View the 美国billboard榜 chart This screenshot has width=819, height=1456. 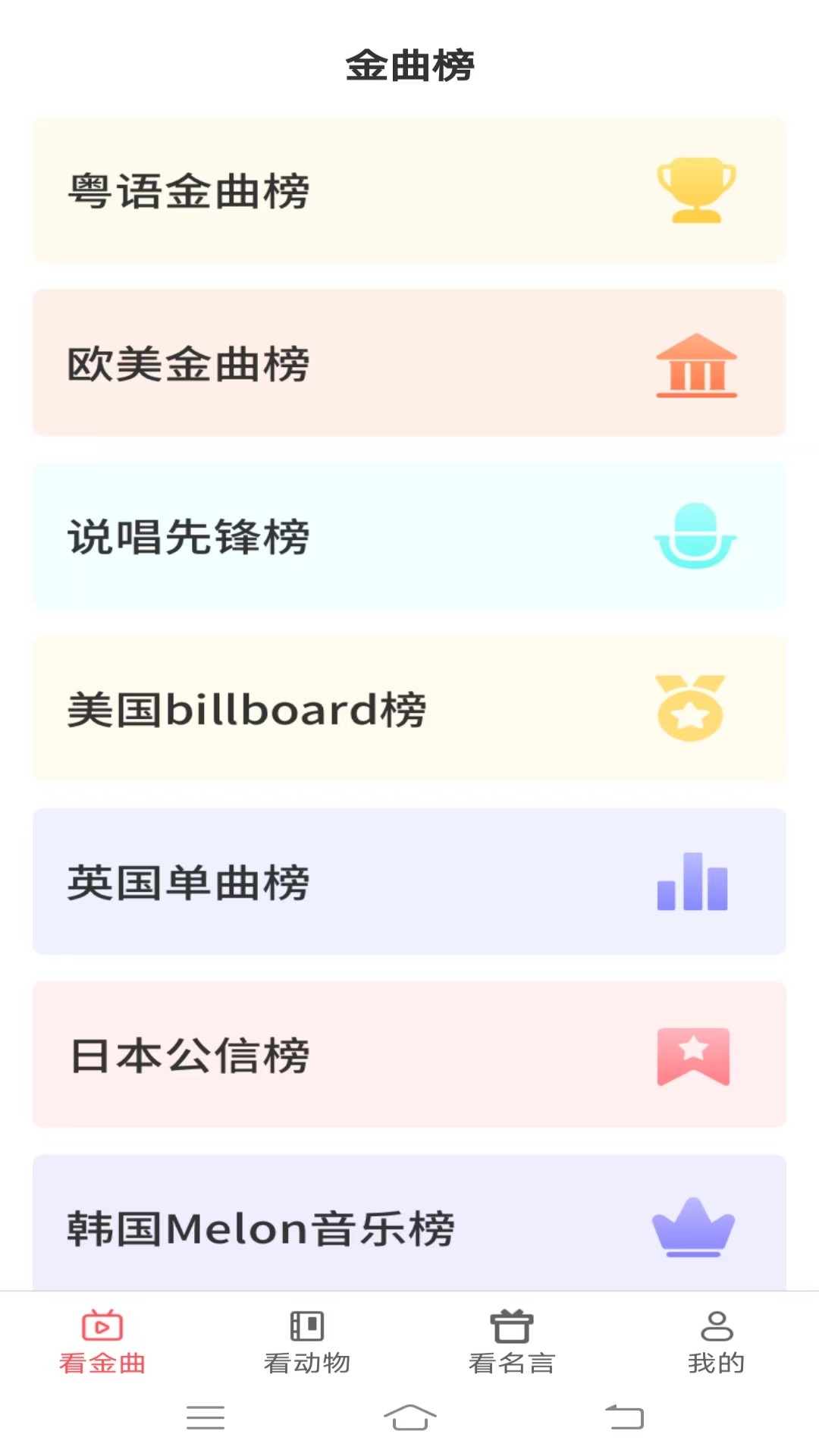tap(409, 709)
